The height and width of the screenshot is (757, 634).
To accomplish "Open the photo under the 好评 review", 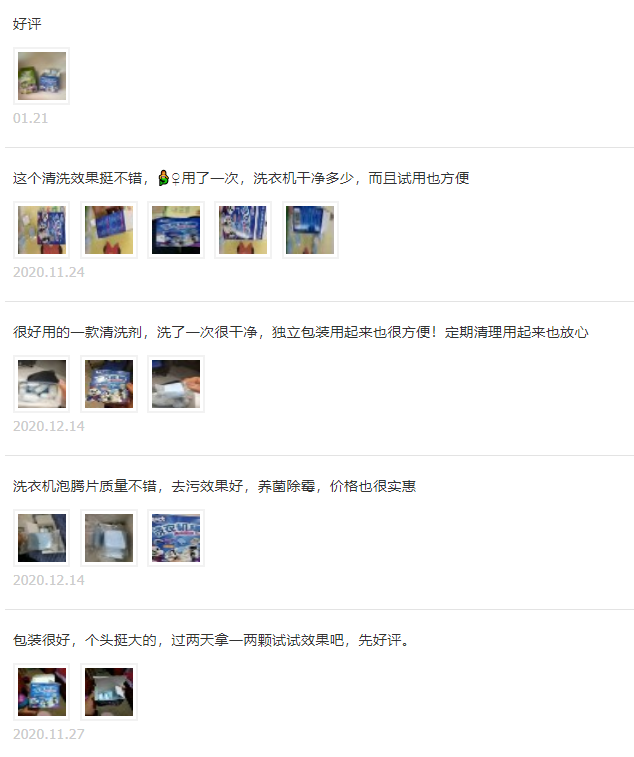I will [42, 76].
